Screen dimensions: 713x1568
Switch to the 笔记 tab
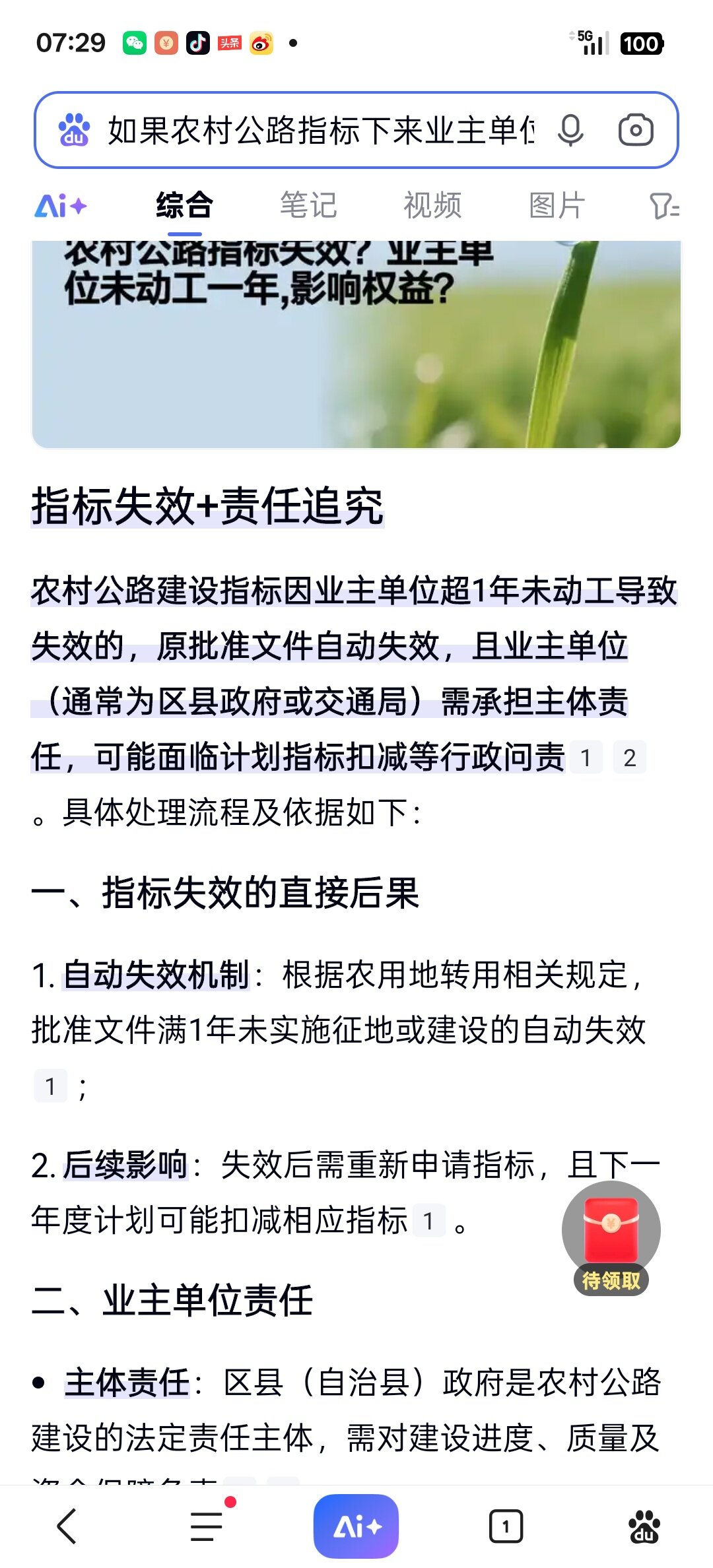pyautogui.click(x=308, y=205)
